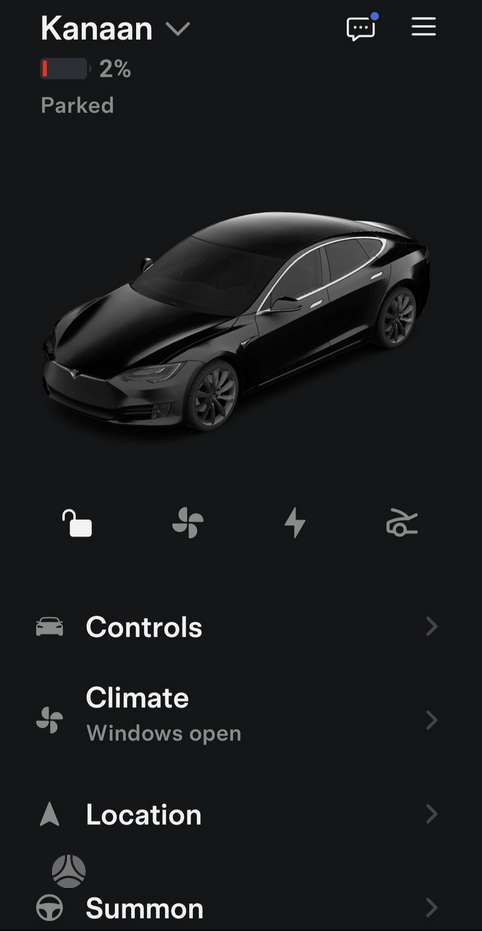This screenshot has width=482, height=931.
Task: Open the hamburger menu
Action: 424,27
